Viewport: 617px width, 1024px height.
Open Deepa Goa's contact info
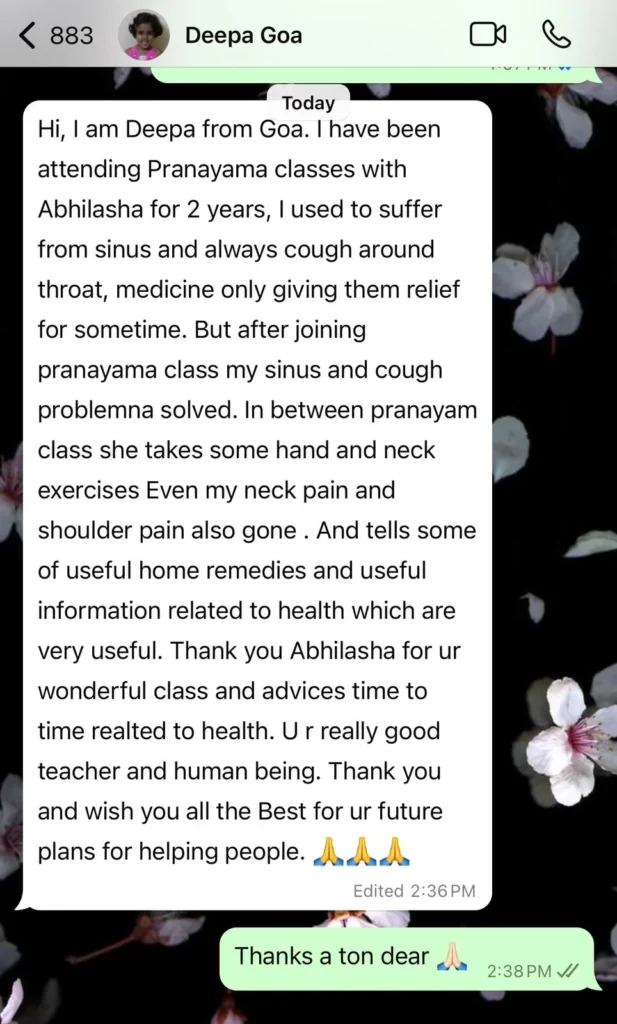click(243, 36)
